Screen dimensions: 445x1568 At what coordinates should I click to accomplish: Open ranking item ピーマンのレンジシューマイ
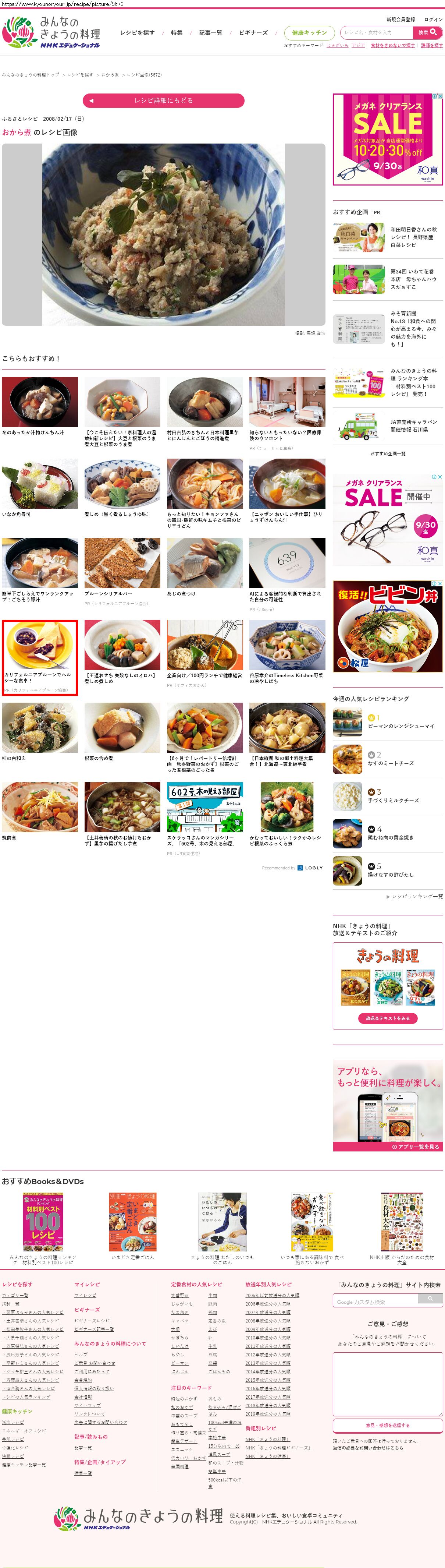[x=400, y=726]
